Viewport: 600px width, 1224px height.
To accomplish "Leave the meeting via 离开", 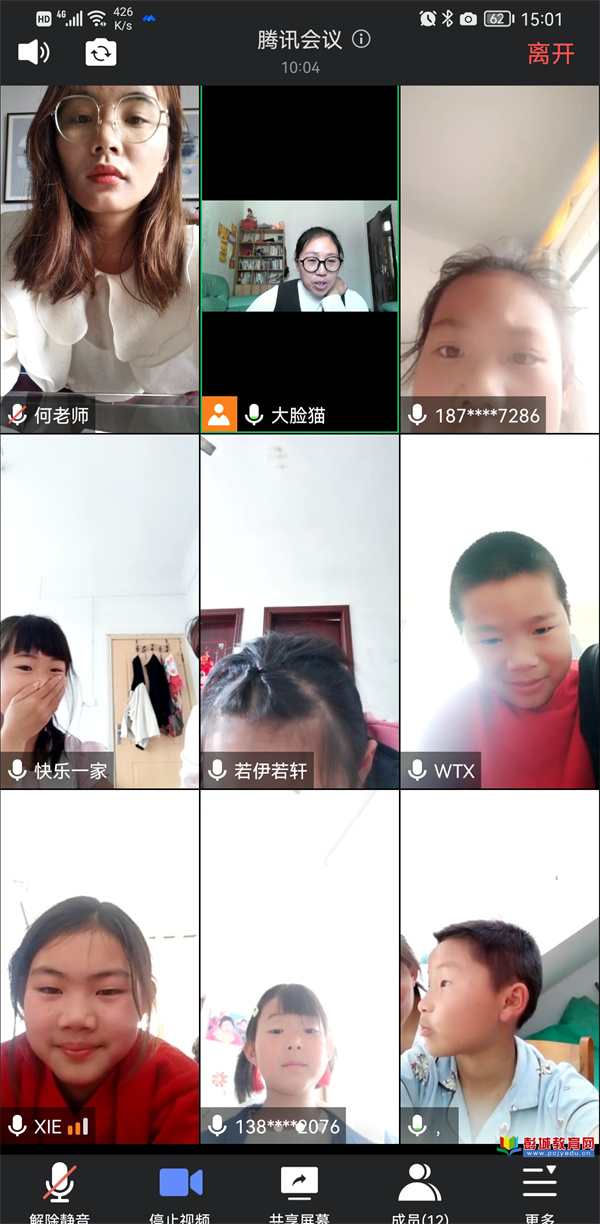I will [551, 53].
